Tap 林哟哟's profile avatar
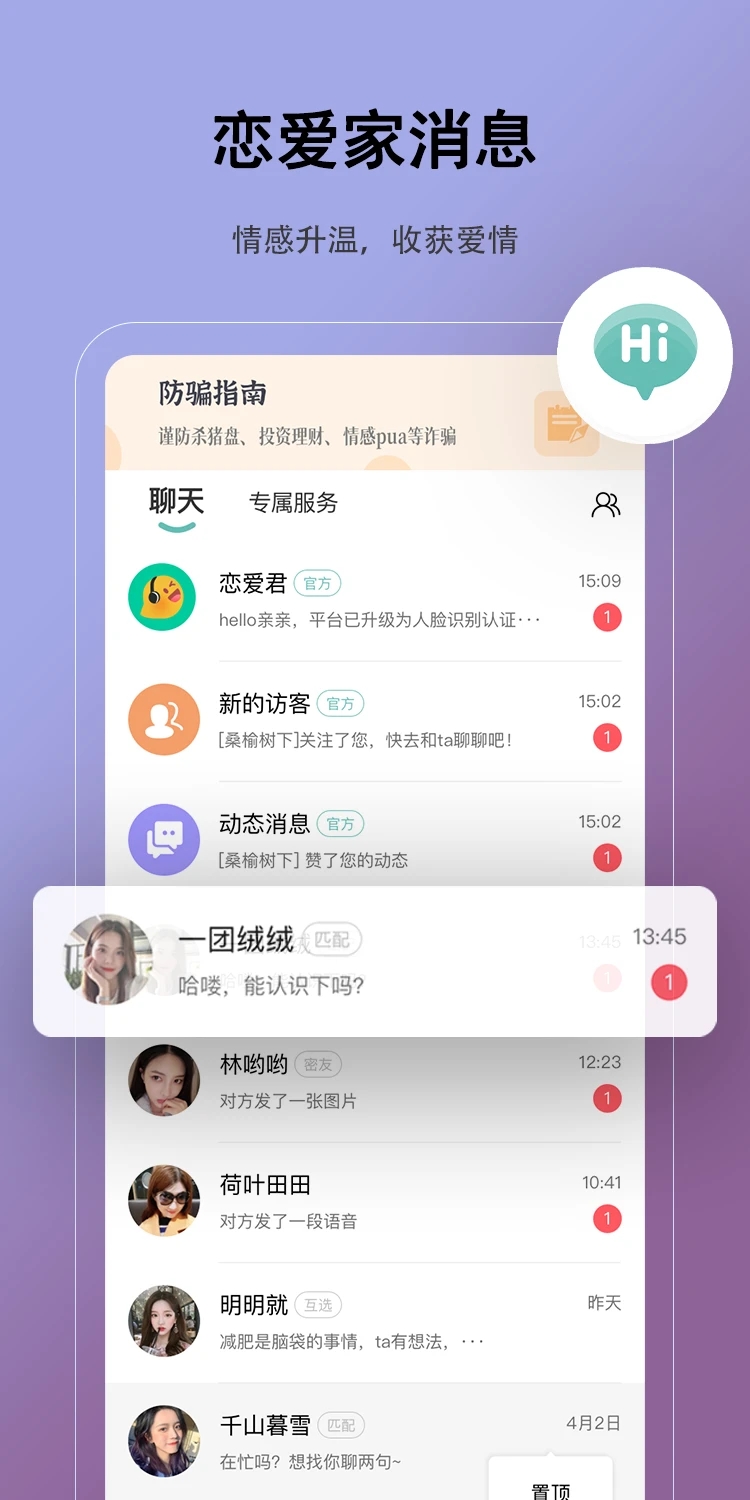The width and height of the screenshot is (750, 1500). click(x=164, y=1080)
